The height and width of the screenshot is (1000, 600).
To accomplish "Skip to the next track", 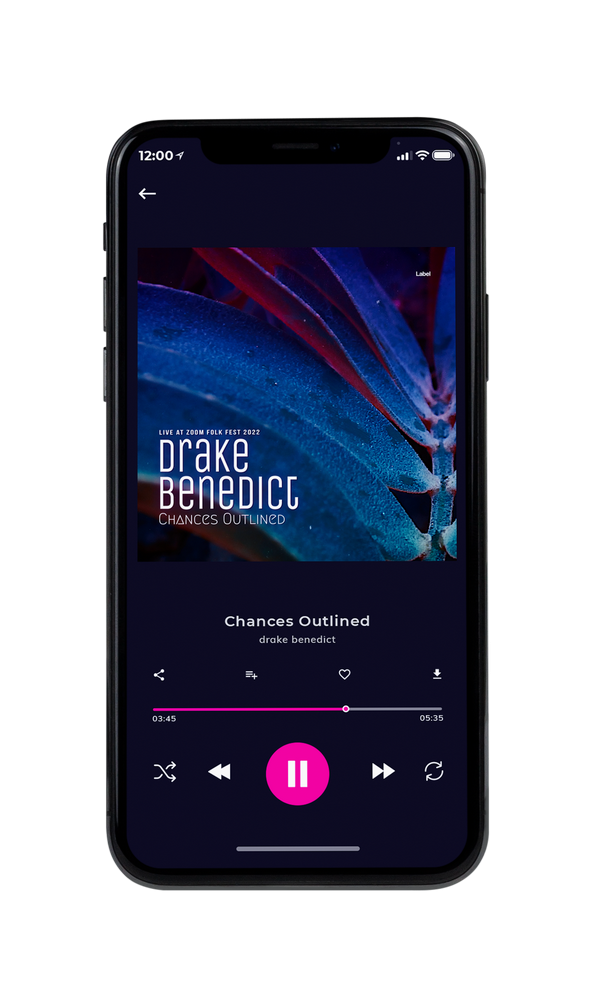I will (383, 771).
